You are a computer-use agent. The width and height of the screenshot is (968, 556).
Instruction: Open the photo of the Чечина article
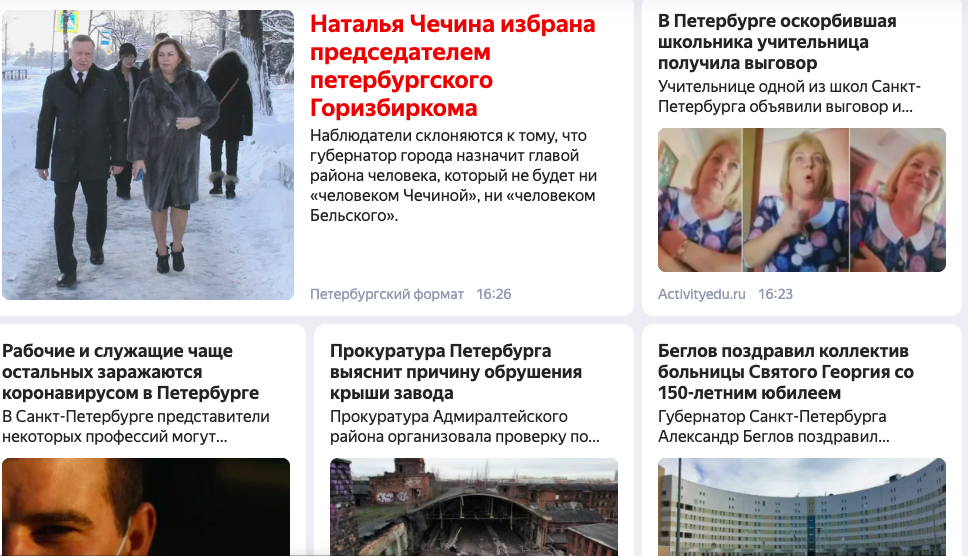148,155
